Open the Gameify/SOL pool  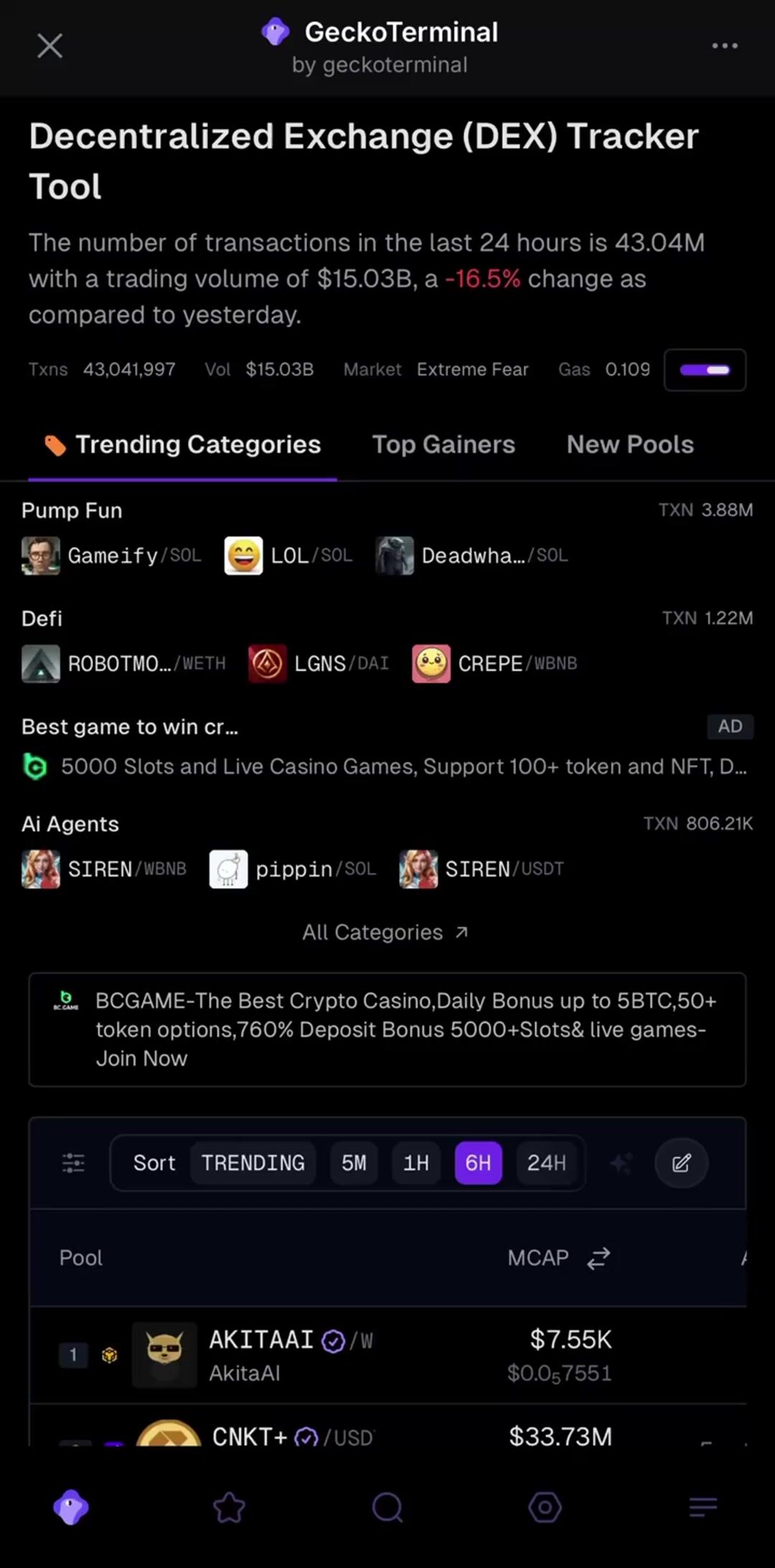112,556
